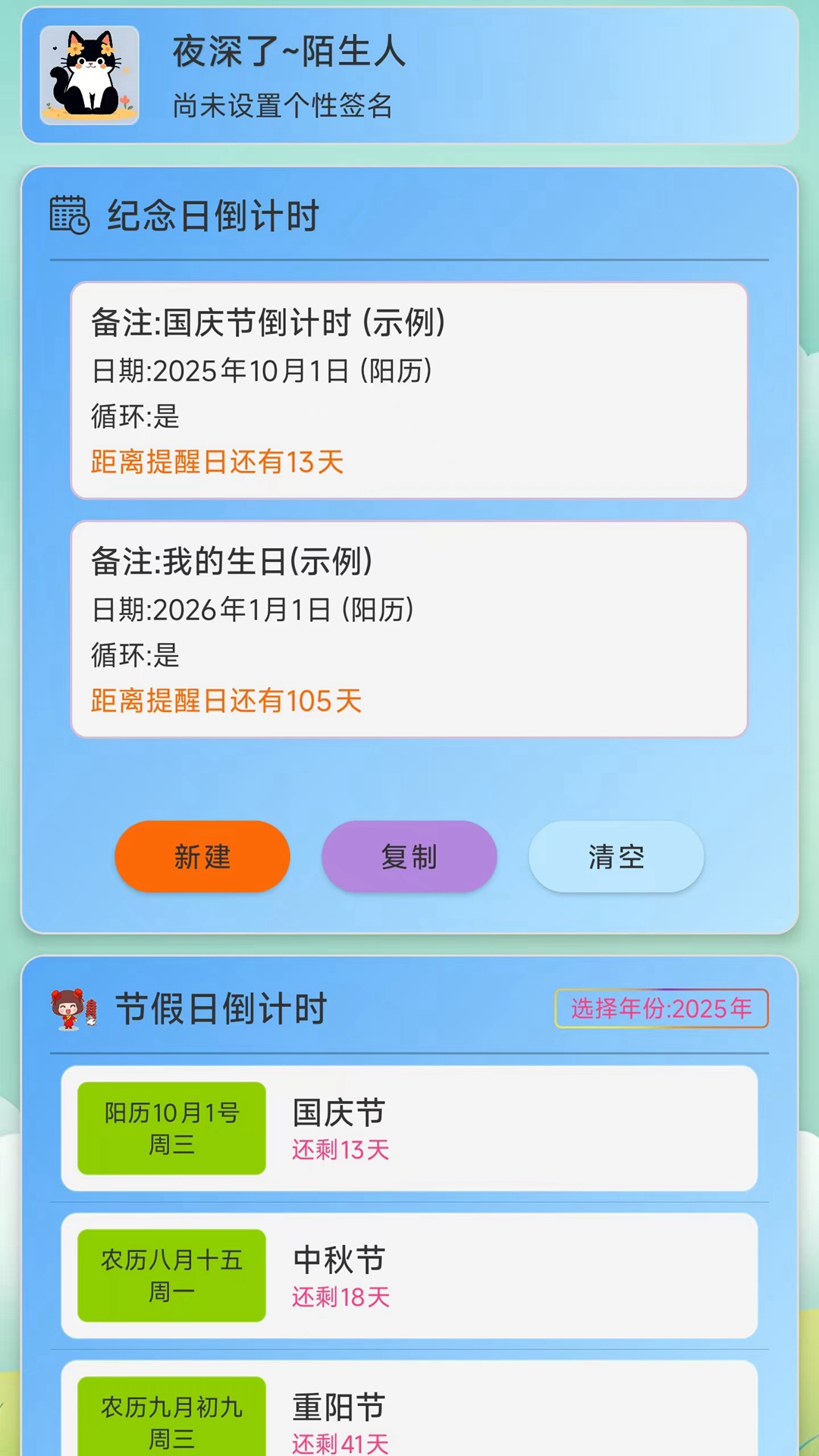Open the 选择年份:2025年 year selector

click(x=661, y=1009)
